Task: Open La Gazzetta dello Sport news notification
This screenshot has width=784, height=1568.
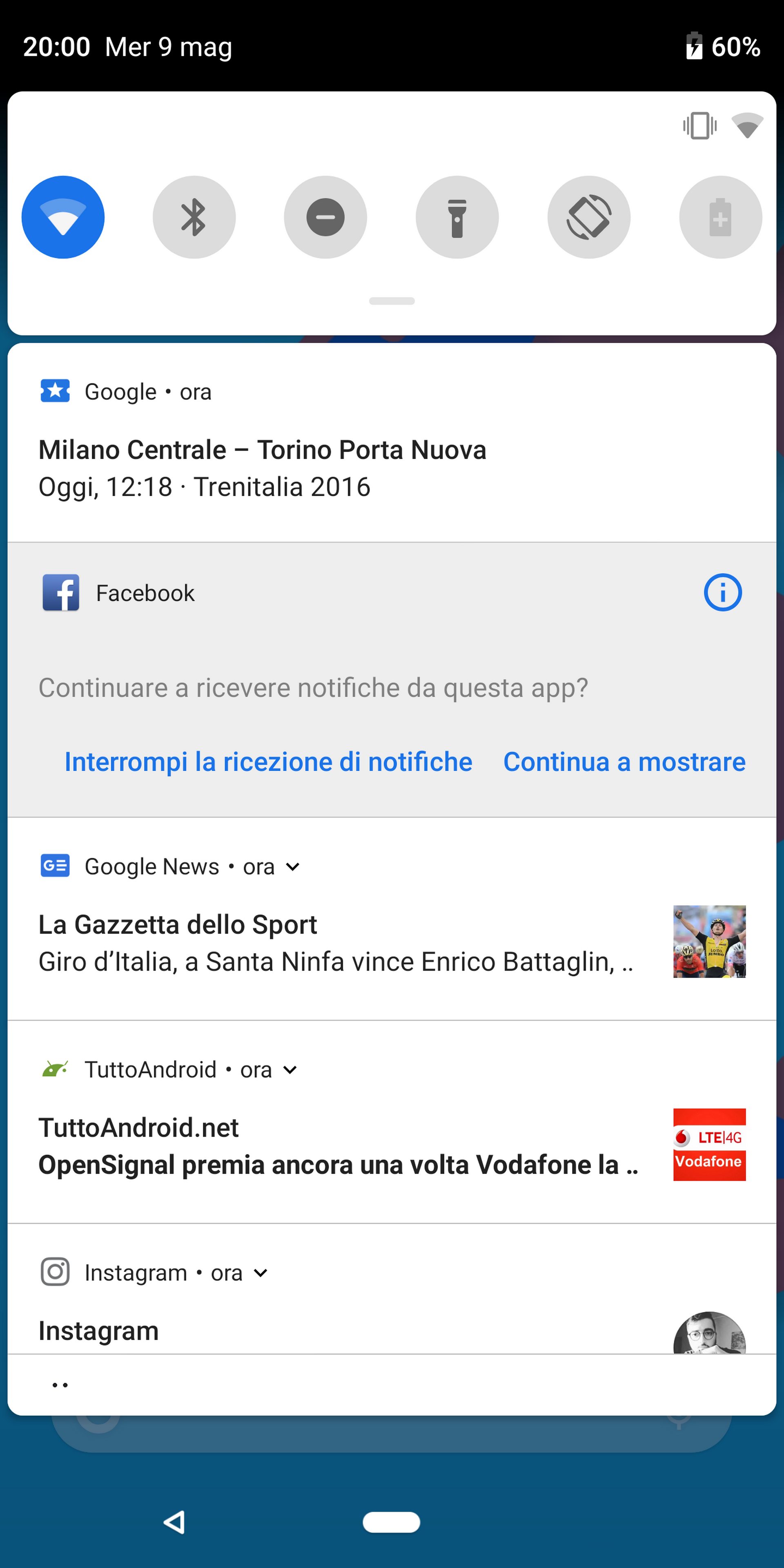Action: tap(335, 944)
